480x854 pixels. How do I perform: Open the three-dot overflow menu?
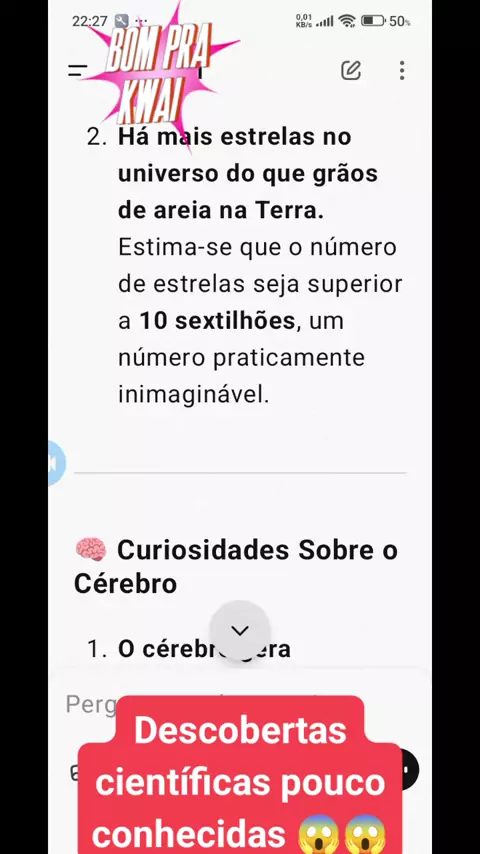[x=402, y=70]
